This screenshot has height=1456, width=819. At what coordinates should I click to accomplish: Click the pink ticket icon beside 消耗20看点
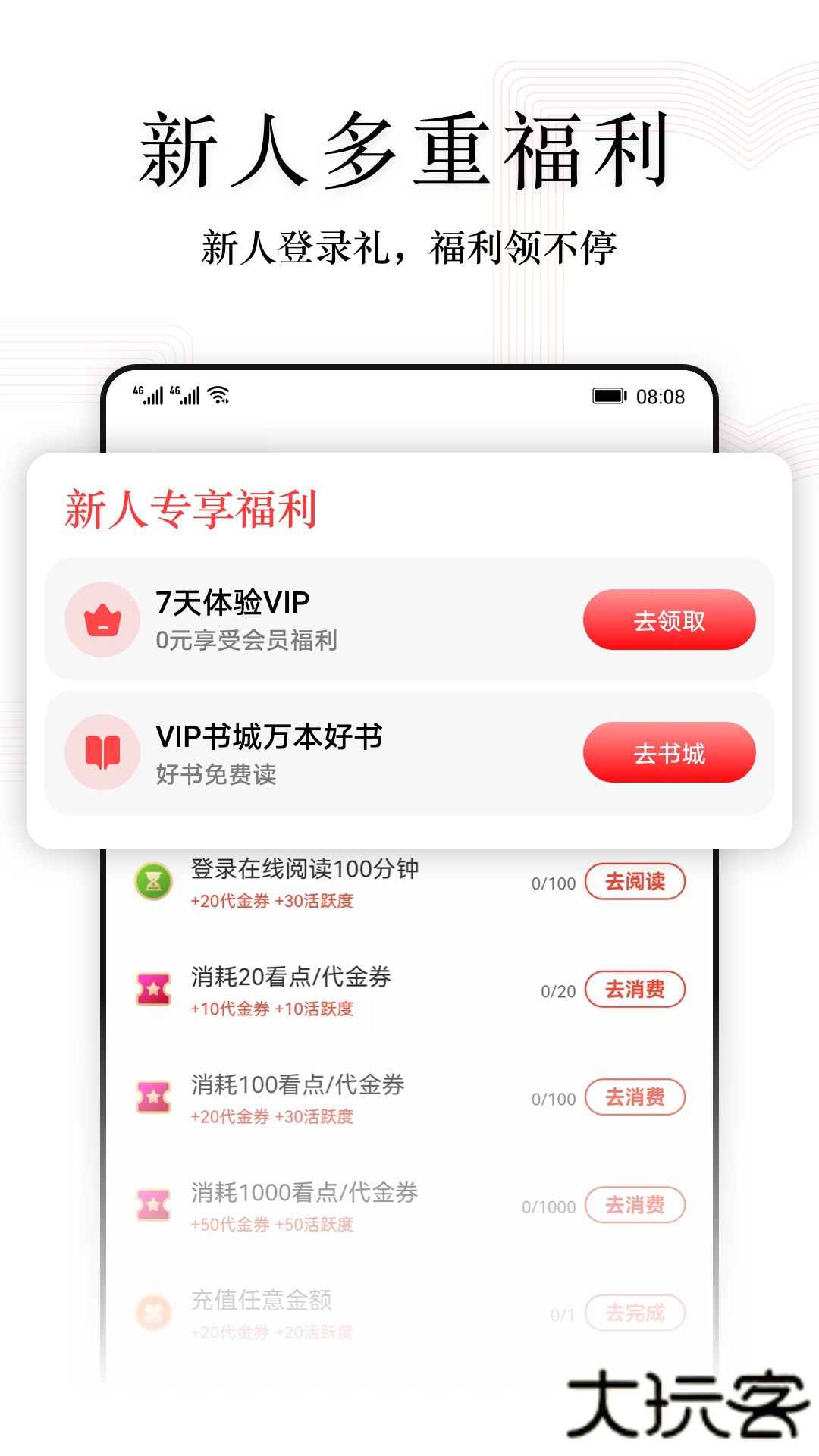[x=152, y=990]
